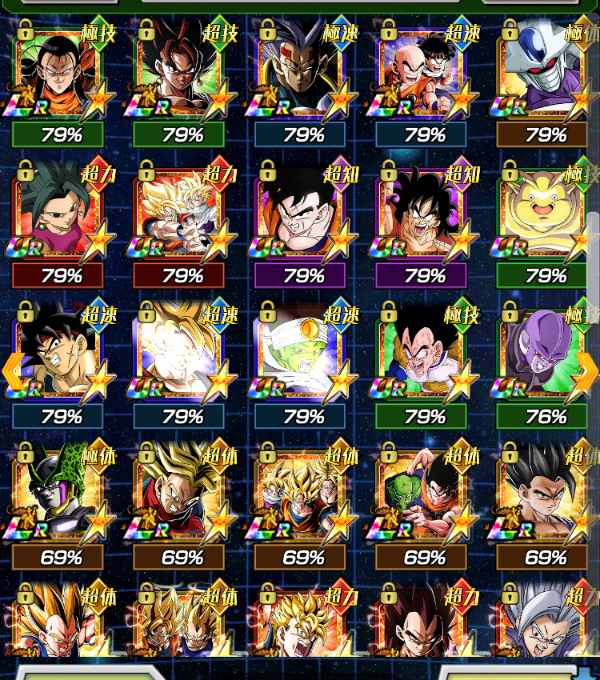The height and width of the screenshot is (680, 600).
Task: Open the Perfect Cell LR card
Action: point(62,500)
